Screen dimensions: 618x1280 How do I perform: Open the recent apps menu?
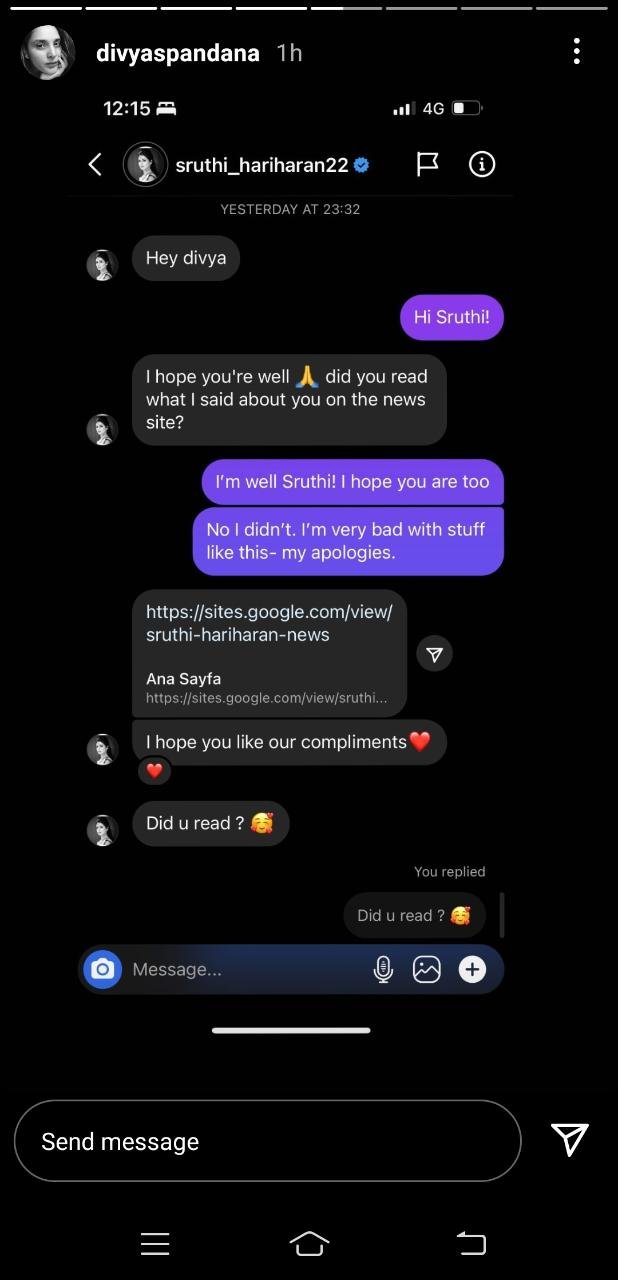click(x=155, y=1243)
